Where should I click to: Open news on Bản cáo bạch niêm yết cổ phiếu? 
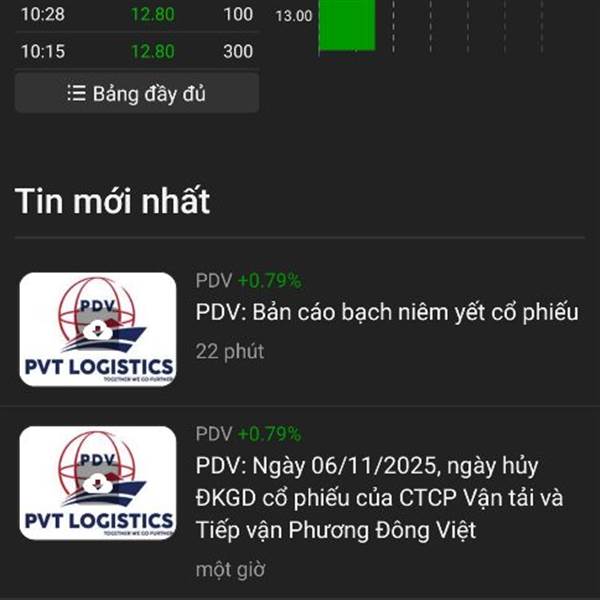[x=387, y=313]
